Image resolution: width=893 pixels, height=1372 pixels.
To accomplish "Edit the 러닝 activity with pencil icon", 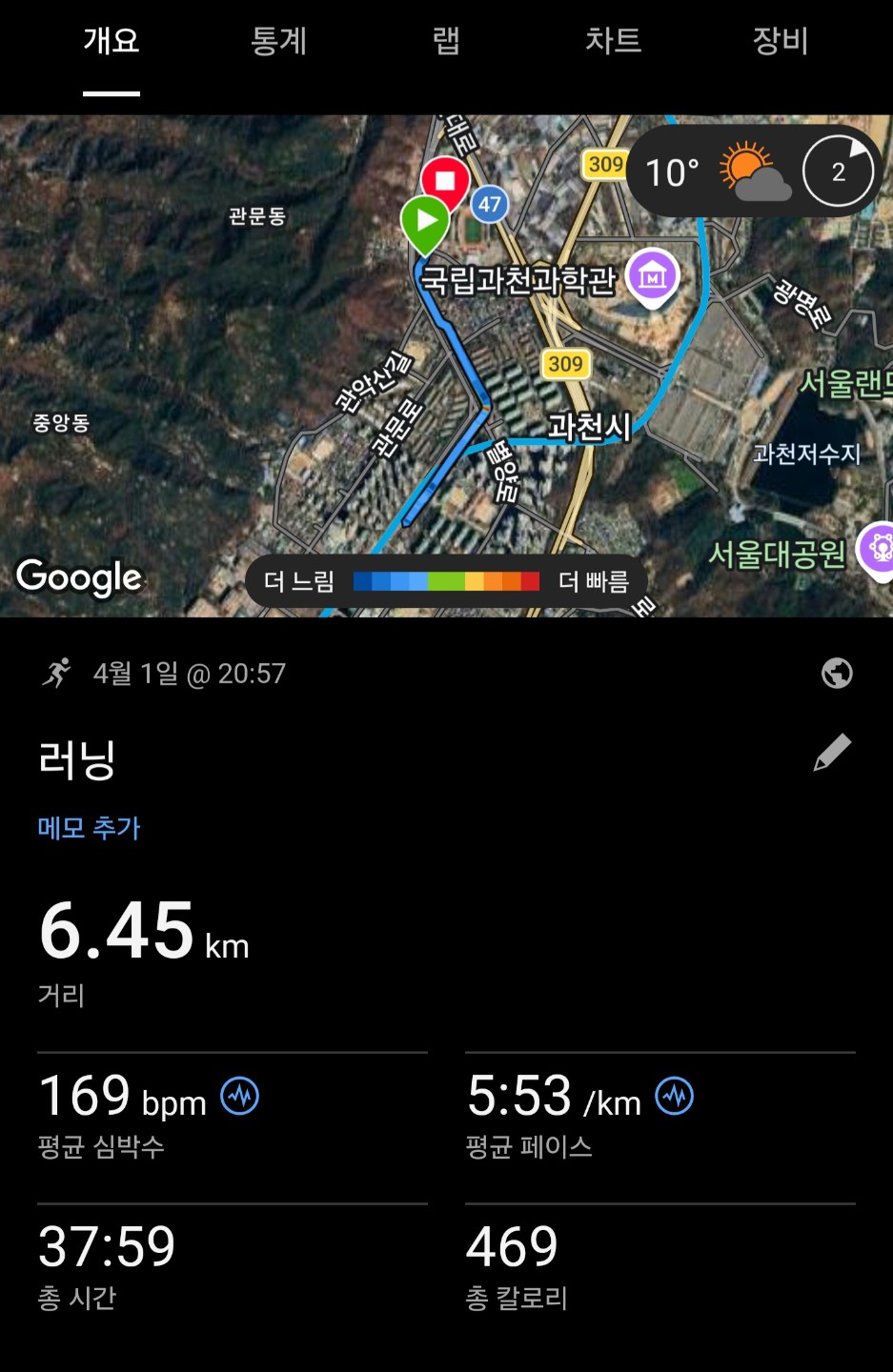I will pos(831,753).
